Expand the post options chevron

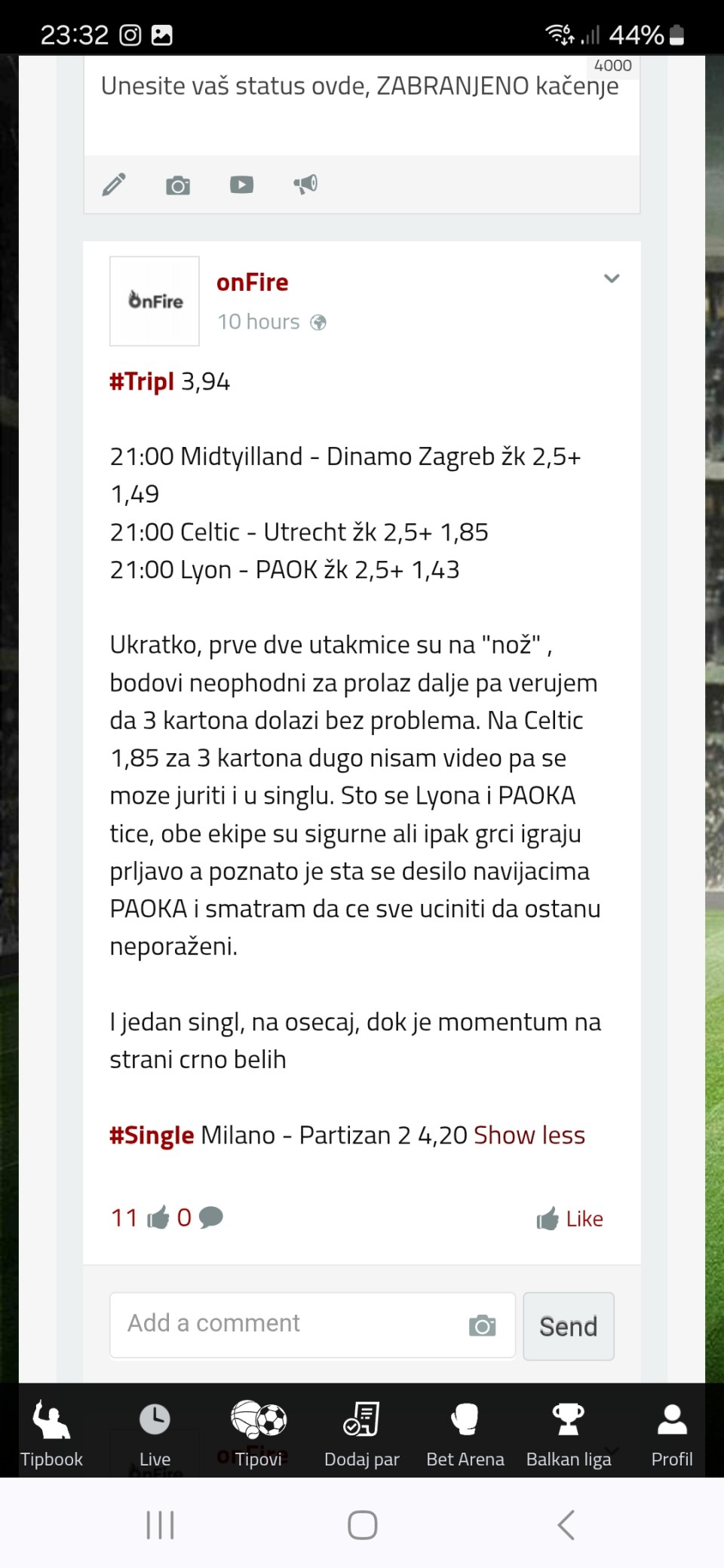click(x=612, y=278)
